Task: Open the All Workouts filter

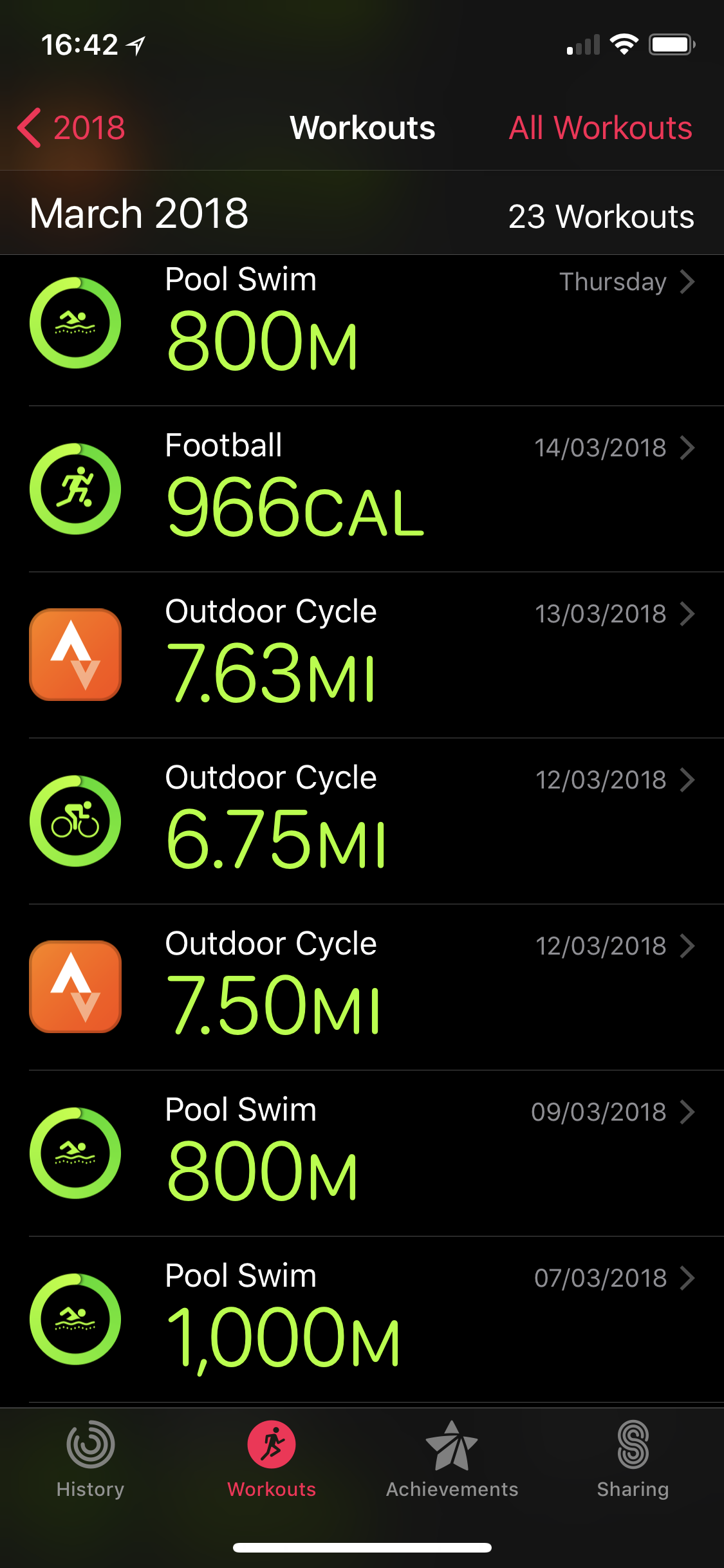Action: pos(600,127)
